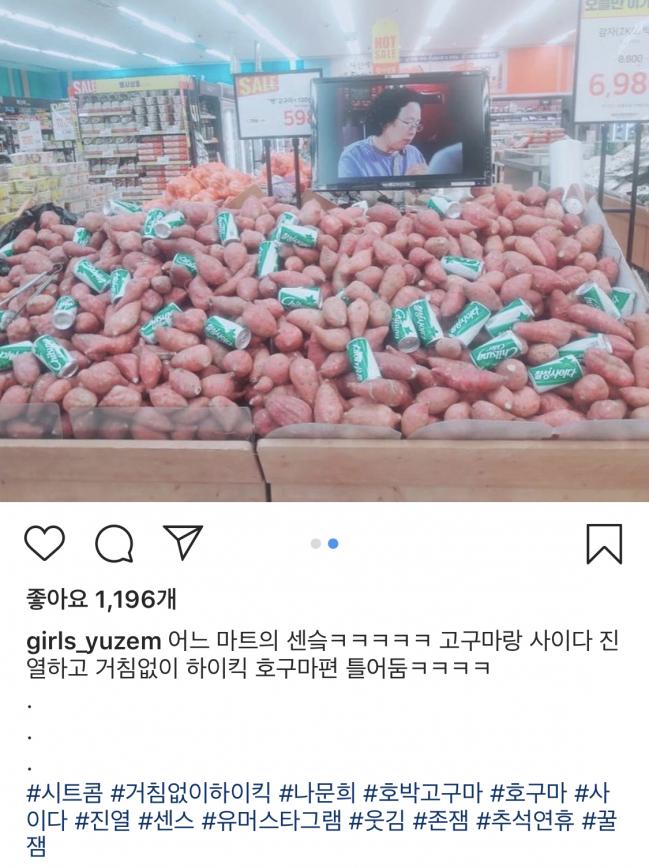Open hashtag #유머스타그램
This screenshot has height=868, width=649.
[271, 822]
